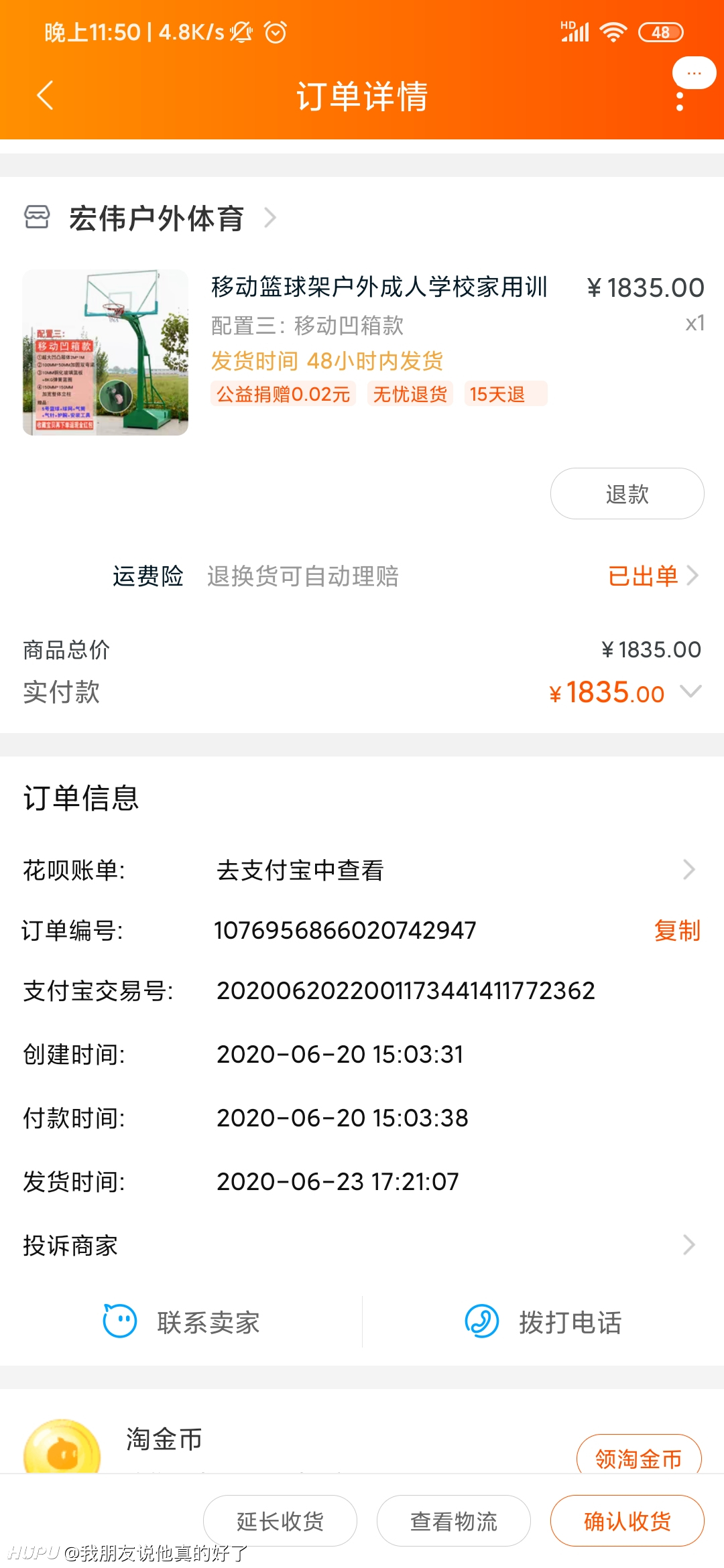This screenshot has width=724, height=1568.
Task: Open the 宏伟户外体育 store page
Action: click(x=150, y=218)
